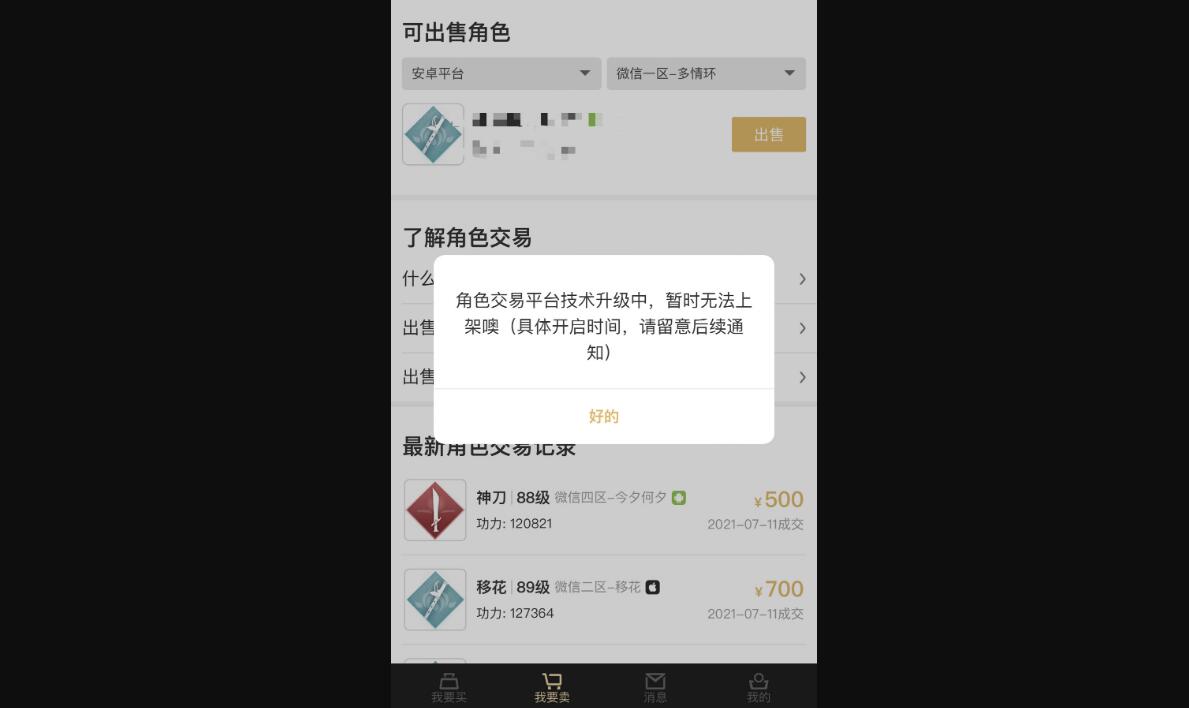Open the 神刀 88级 transaction record
The width and height of the screenshot is (1189, 708).
[603, 510]
